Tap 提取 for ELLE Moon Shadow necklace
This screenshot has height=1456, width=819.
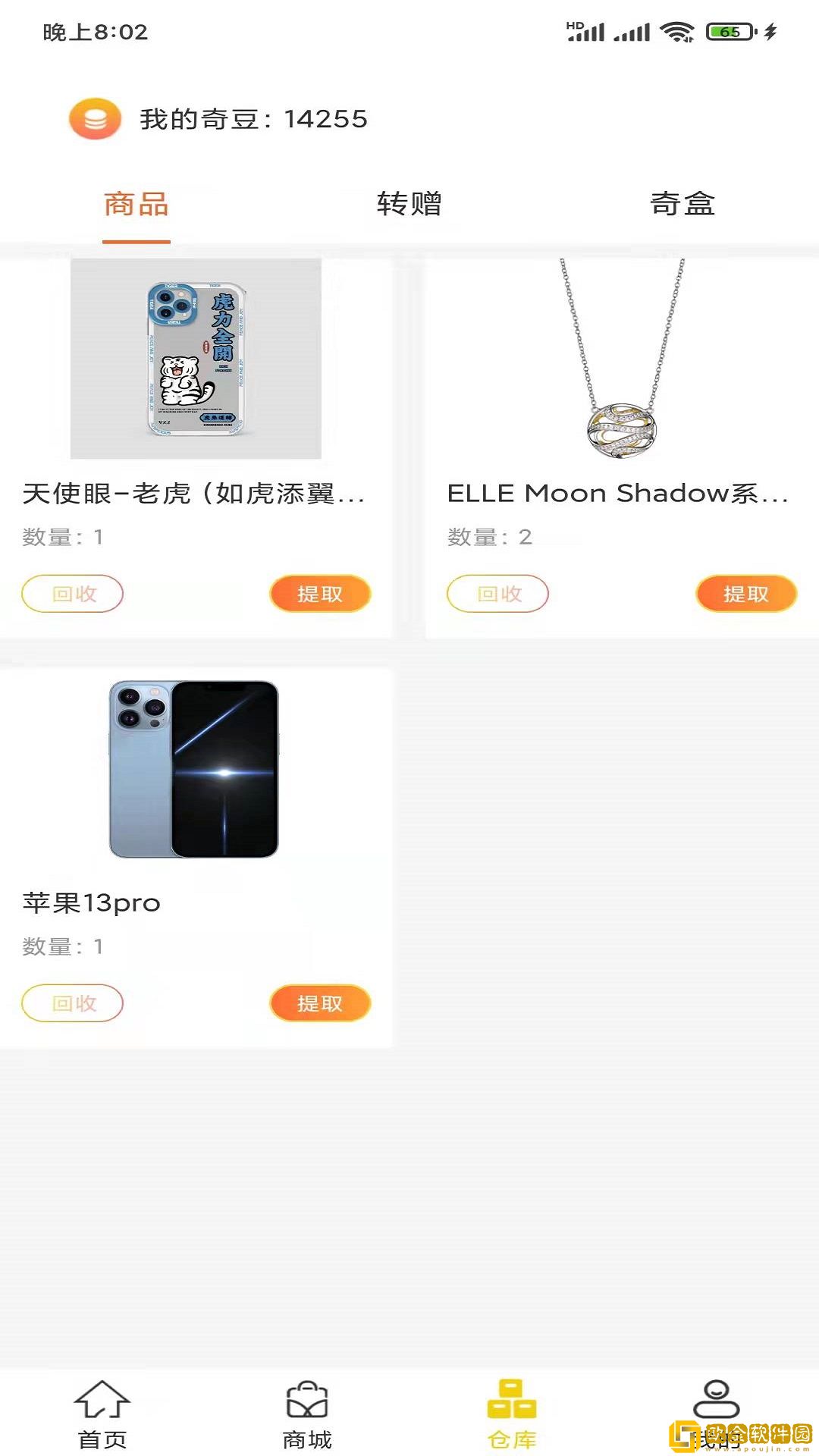[x=745, y=594]
